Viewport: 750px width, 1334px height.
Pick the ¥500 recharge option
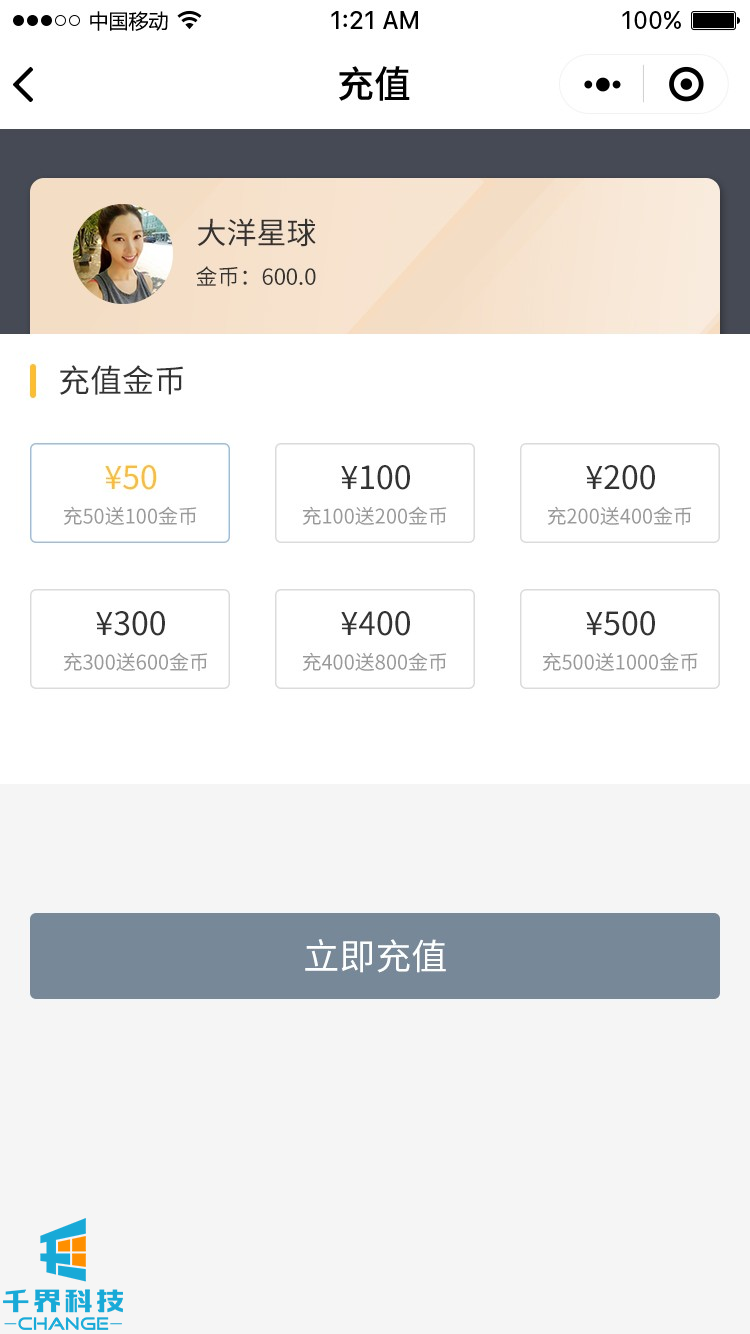(620, 639)
